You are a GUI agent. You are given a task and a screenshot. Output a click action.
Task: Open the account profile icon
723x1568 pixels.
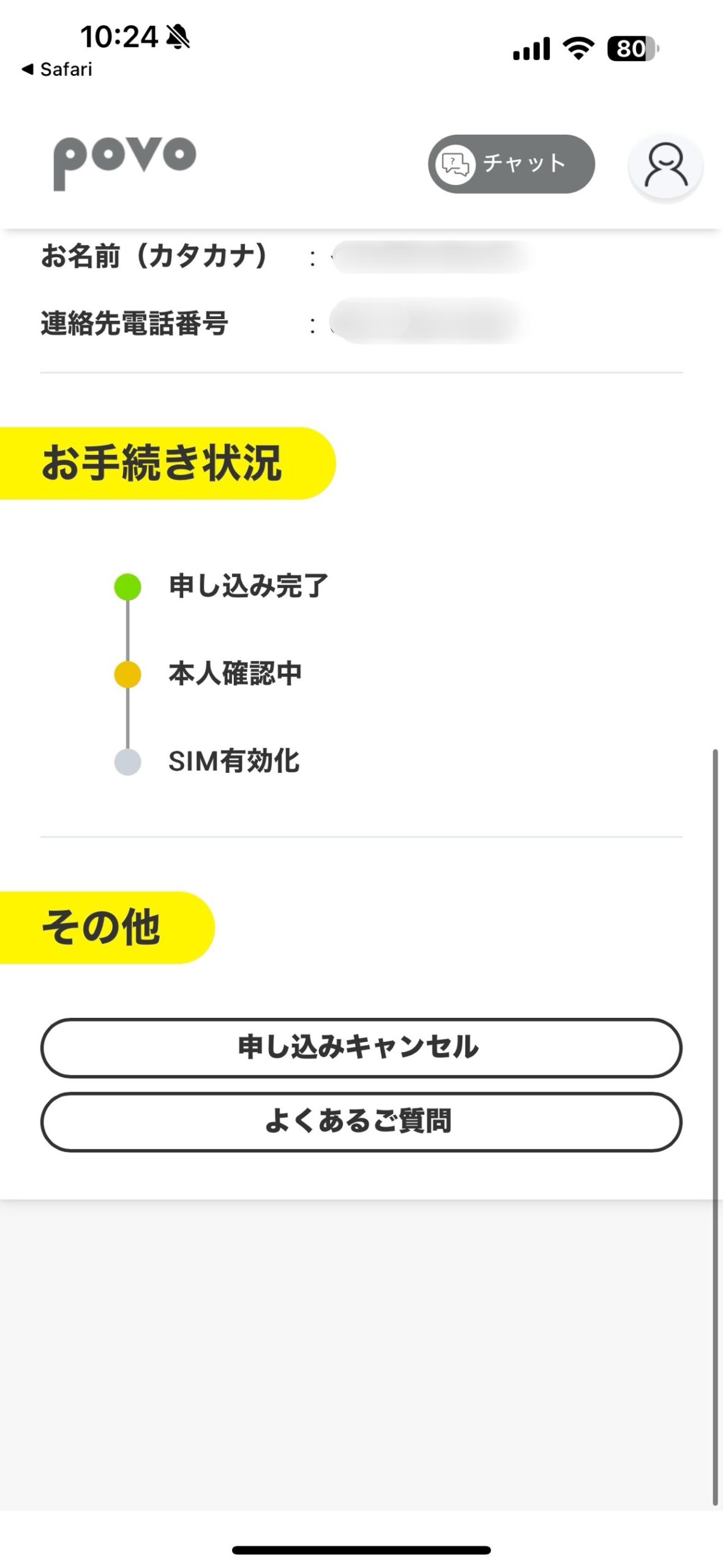(x=665, y=165)
